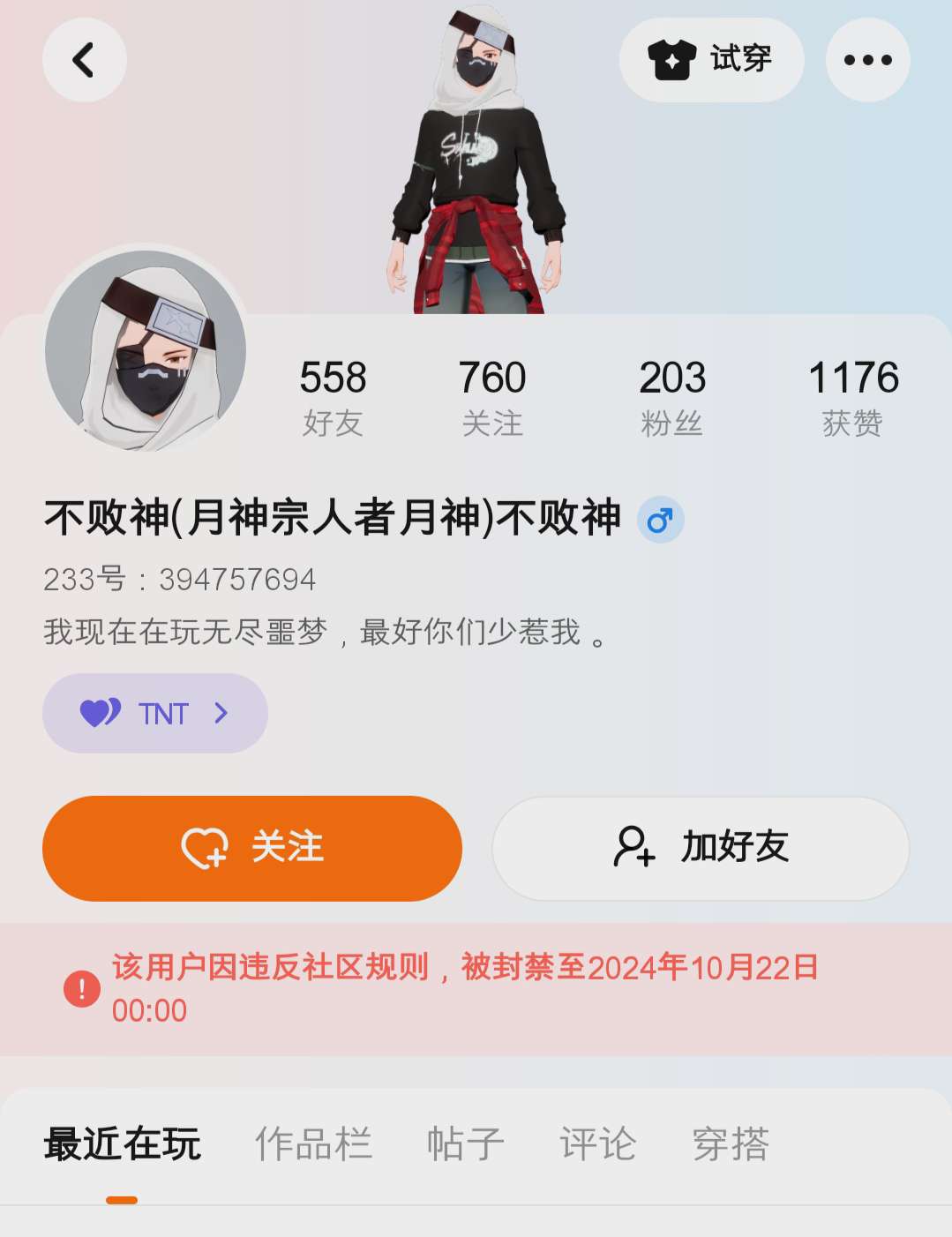Go back using the top-left arrow
This screenshot has width=952, height=1237.
(84, 60)
